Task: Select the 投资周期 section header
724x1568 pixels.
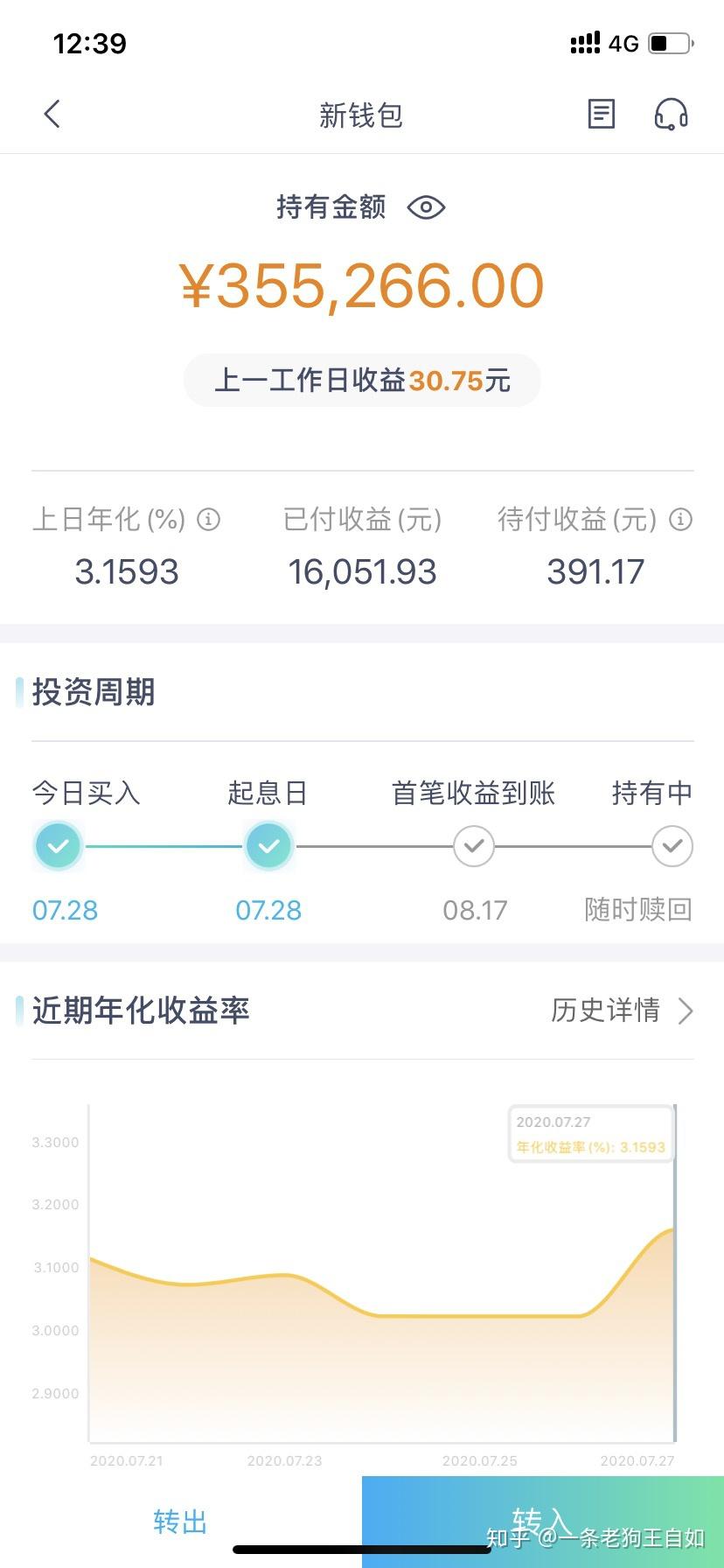Action: (94, 692)
